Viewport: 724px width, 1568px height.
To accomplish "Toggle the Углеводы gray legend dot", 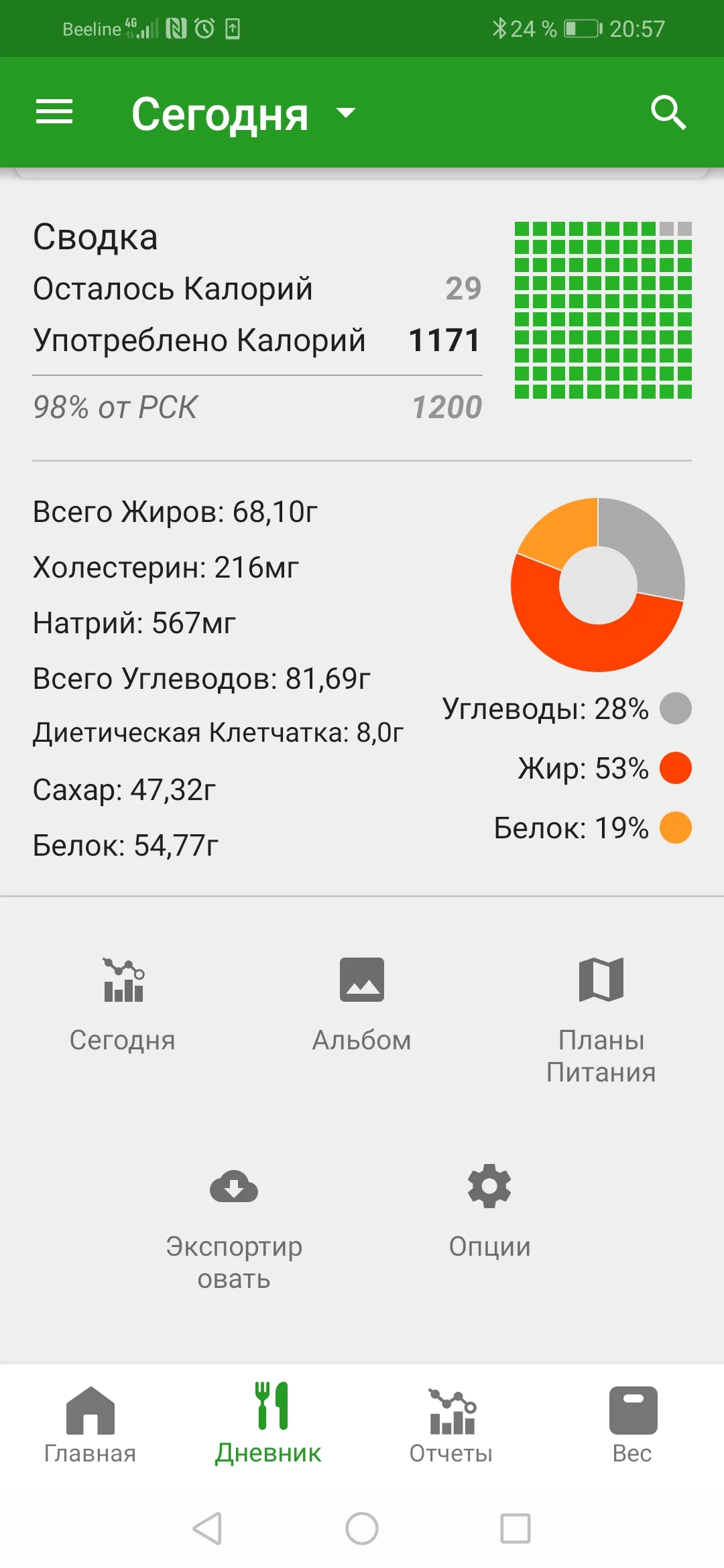I will click(x=676, y=709).
